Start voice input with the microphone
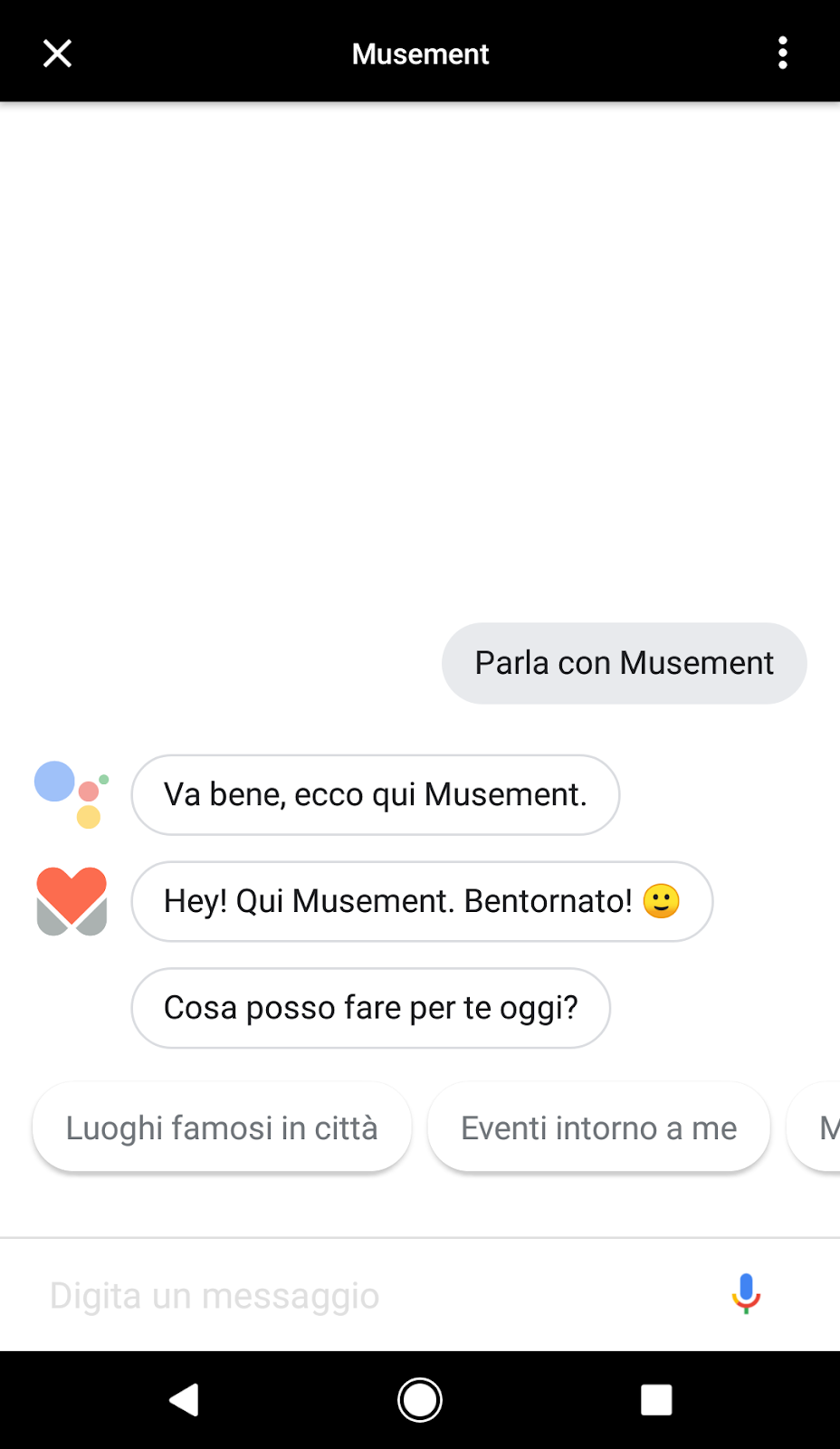This screenshot has height=1449, width=840. pos(746,1293)
